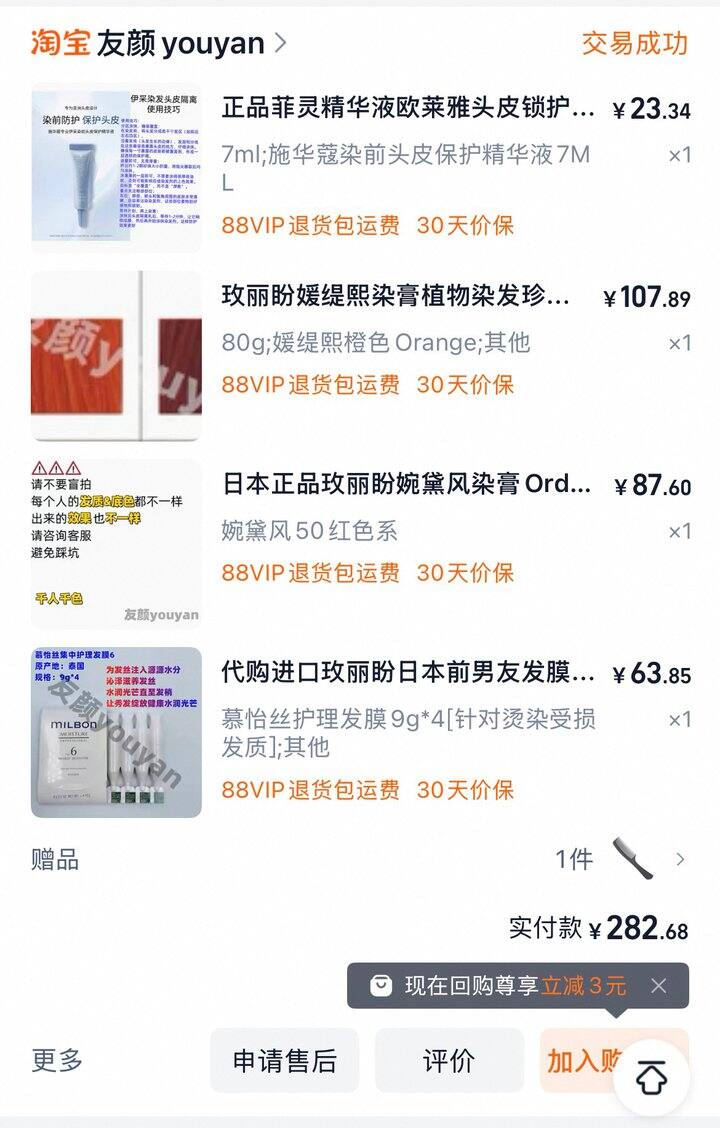Tap 申请售后 to request after-sales service
Screen dimensions: 720x1128
tap(284, 1061)
